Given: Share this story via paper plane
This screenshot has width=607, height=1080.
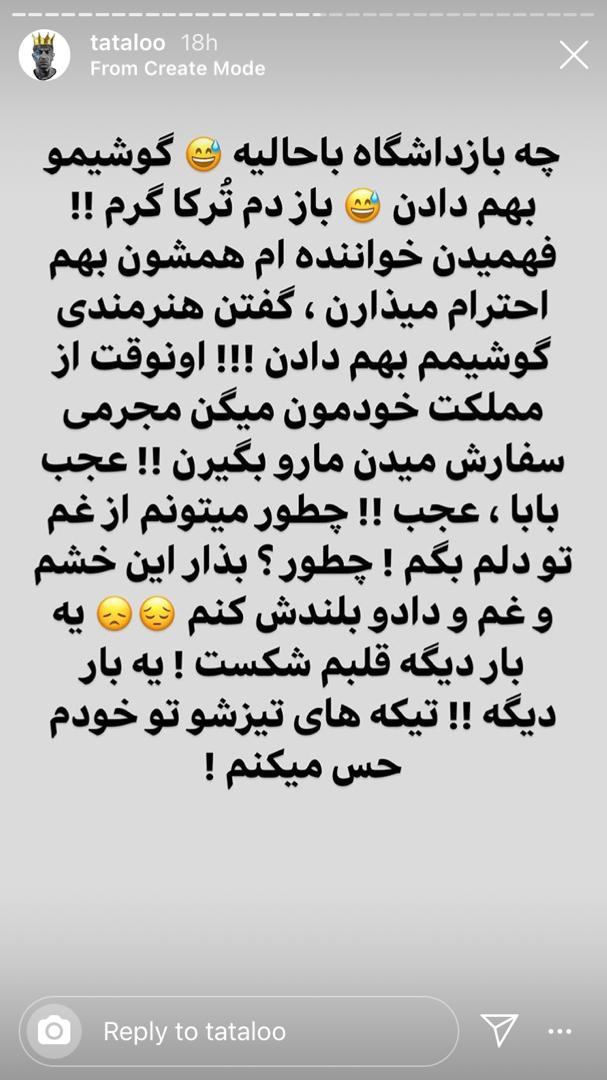Looking at the screenshot, I should coord(499,1030).
